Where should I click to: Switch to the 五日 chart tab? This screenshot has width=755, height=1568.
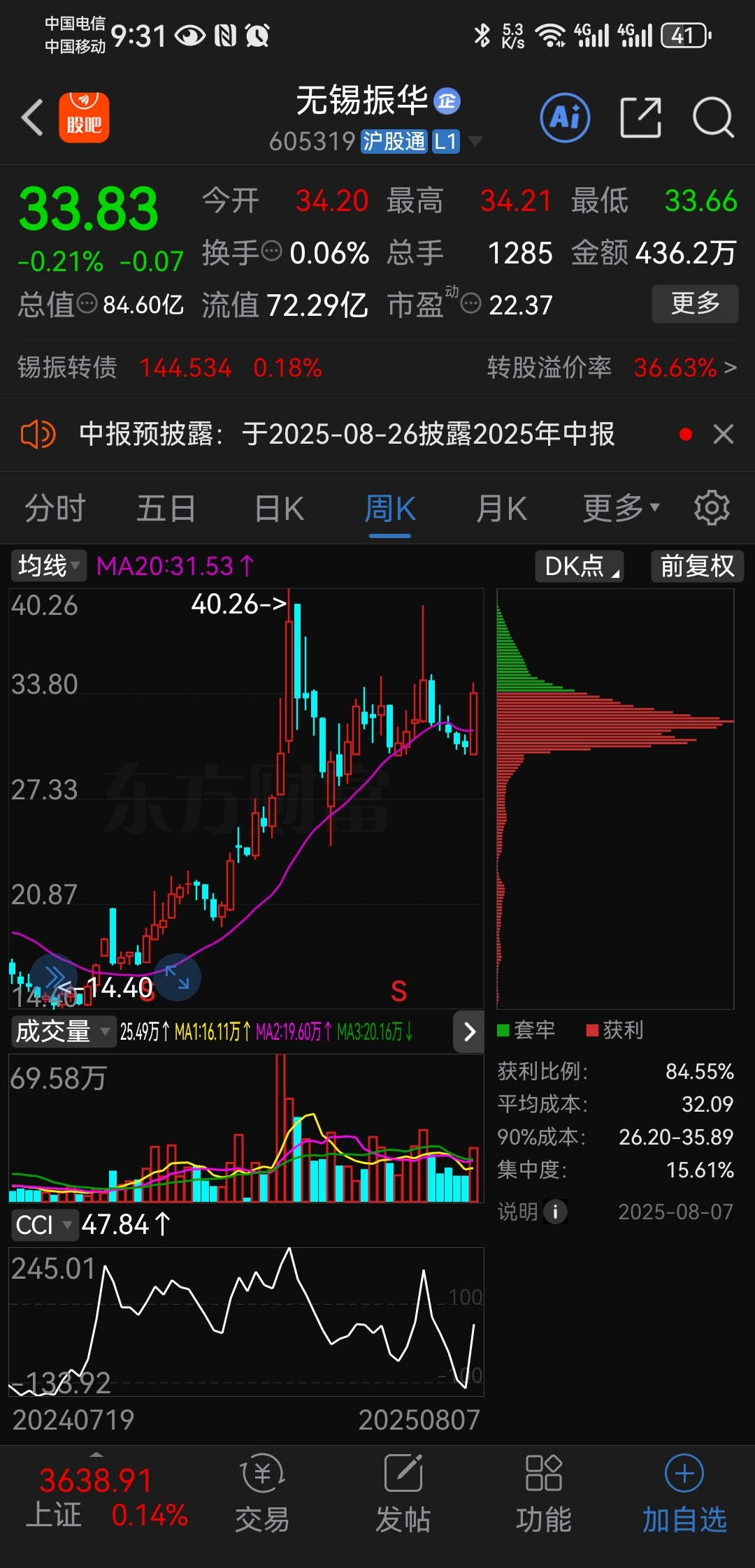[x=166, y=508]
